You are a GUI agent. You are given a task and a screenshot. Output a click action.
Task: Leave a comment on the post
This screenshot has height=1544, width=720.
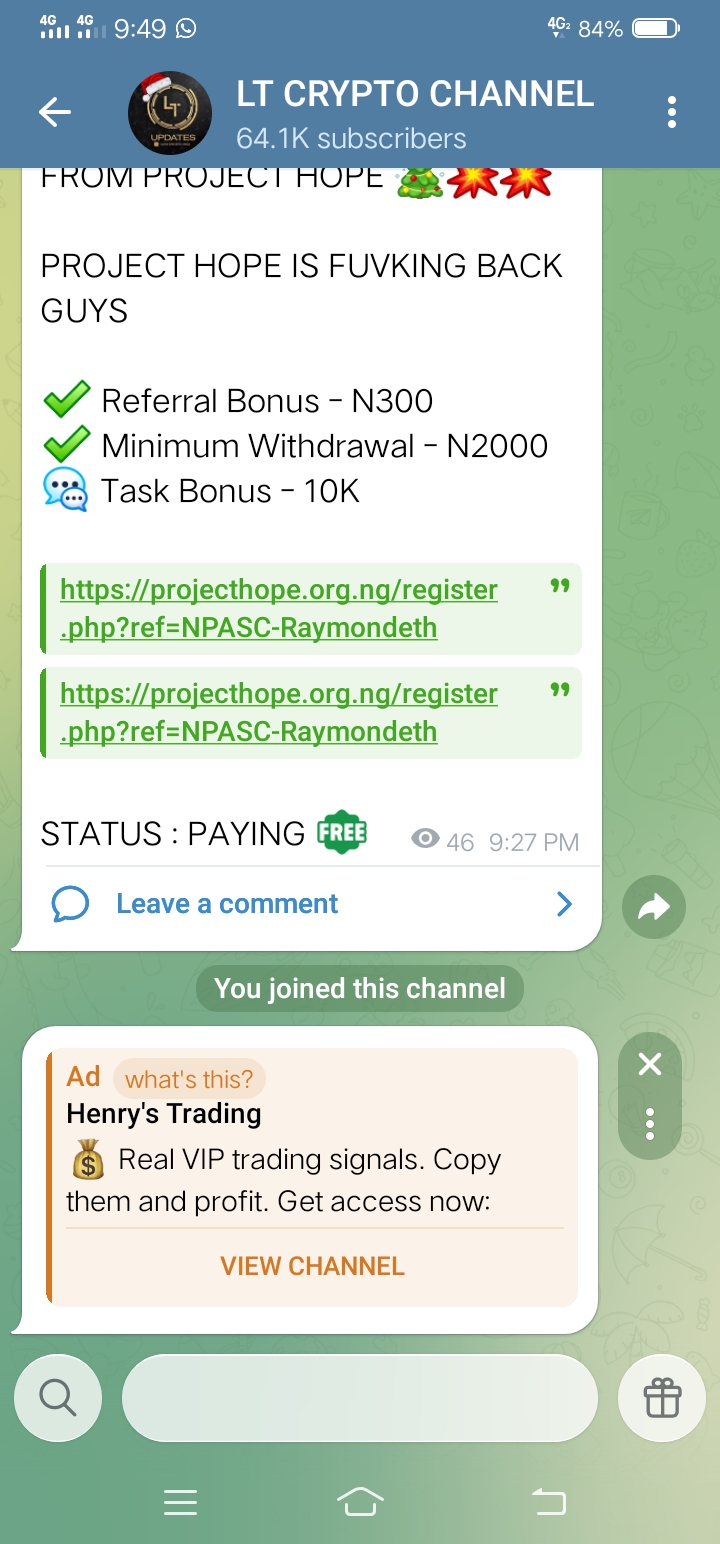tap(228, 904)
